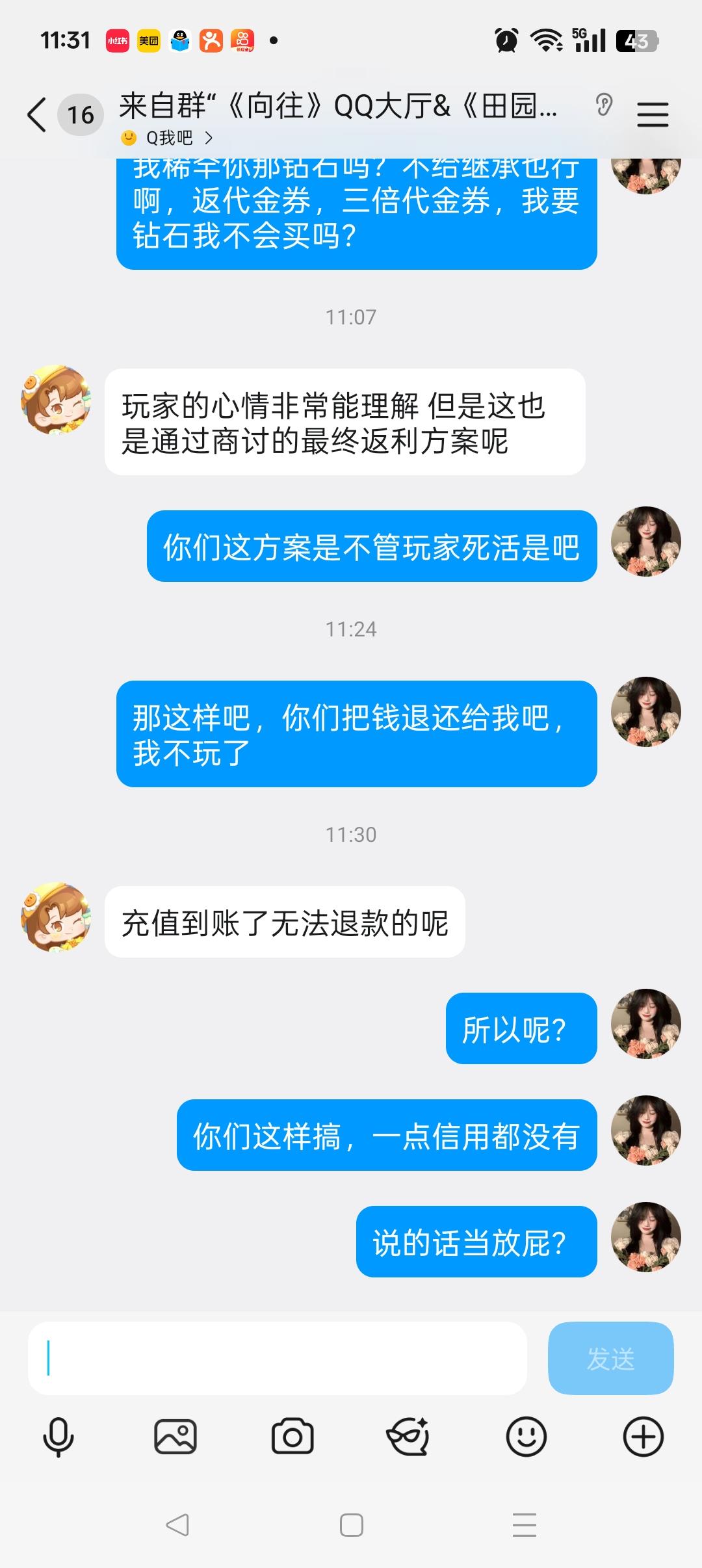Open the emoji smiley panel

coord(526,1436)
